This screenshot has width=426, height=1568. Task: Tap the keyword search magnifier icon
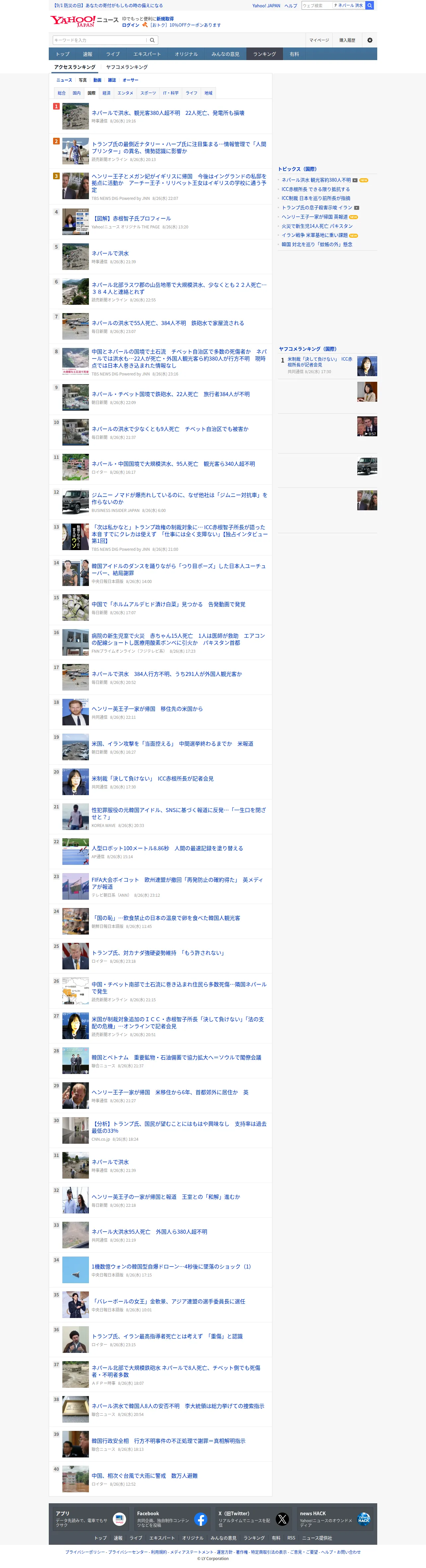click(x=153, y=40)
